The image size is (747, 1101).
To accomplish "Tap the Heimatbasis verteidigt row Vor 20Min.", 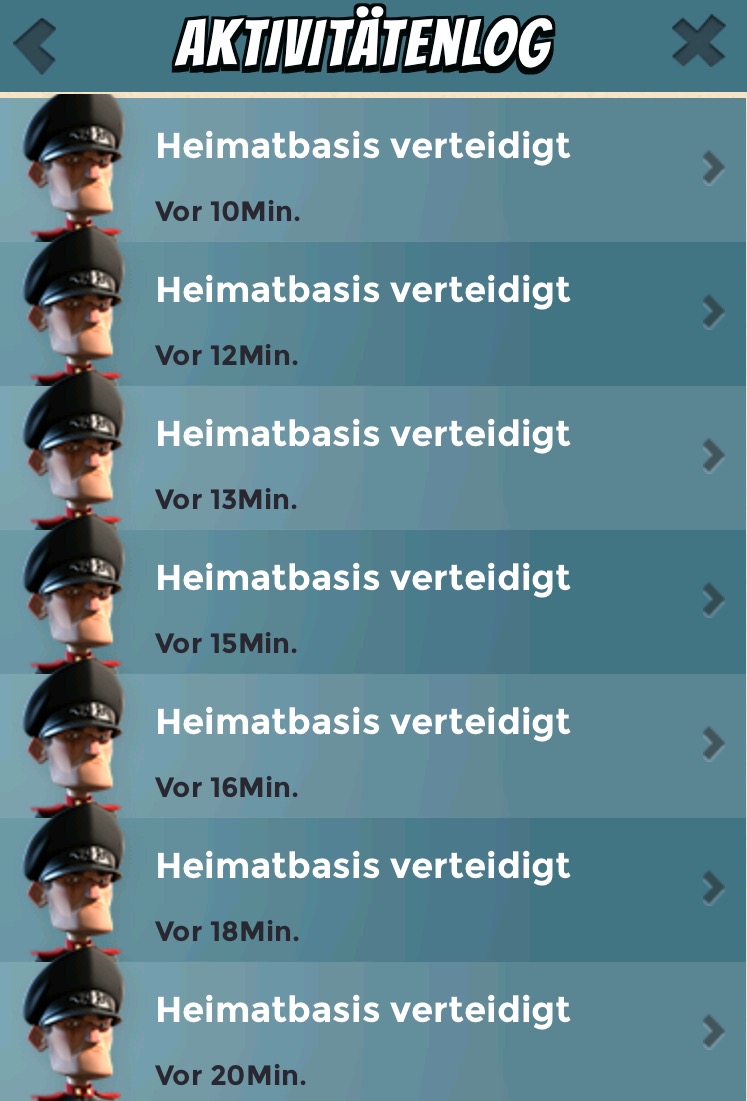I will (373, 1032).
